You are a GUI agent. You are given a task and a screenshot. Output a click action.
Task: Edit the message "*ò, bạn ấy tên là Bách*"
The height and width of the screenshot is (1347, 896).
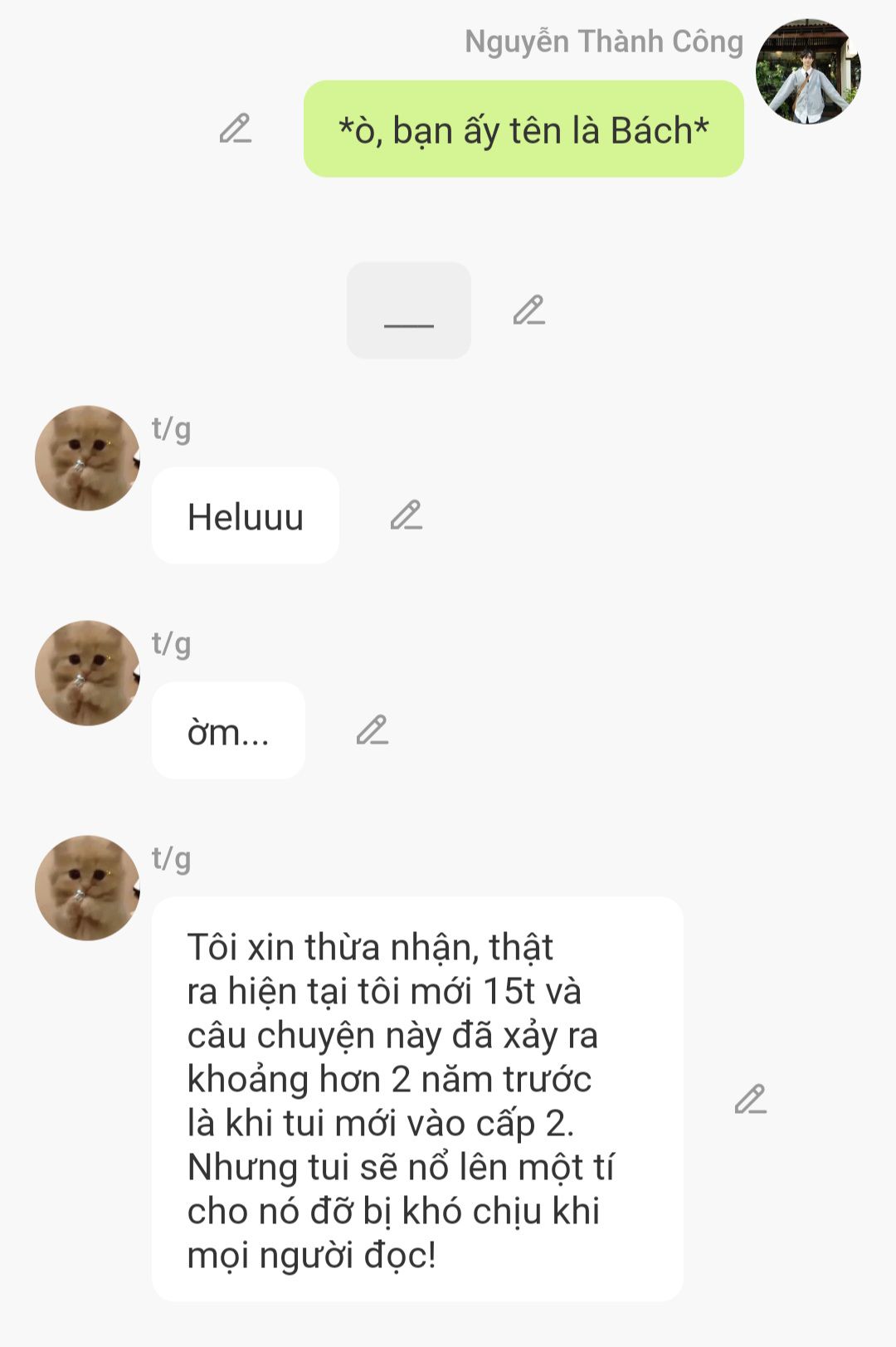pos(235,129)
